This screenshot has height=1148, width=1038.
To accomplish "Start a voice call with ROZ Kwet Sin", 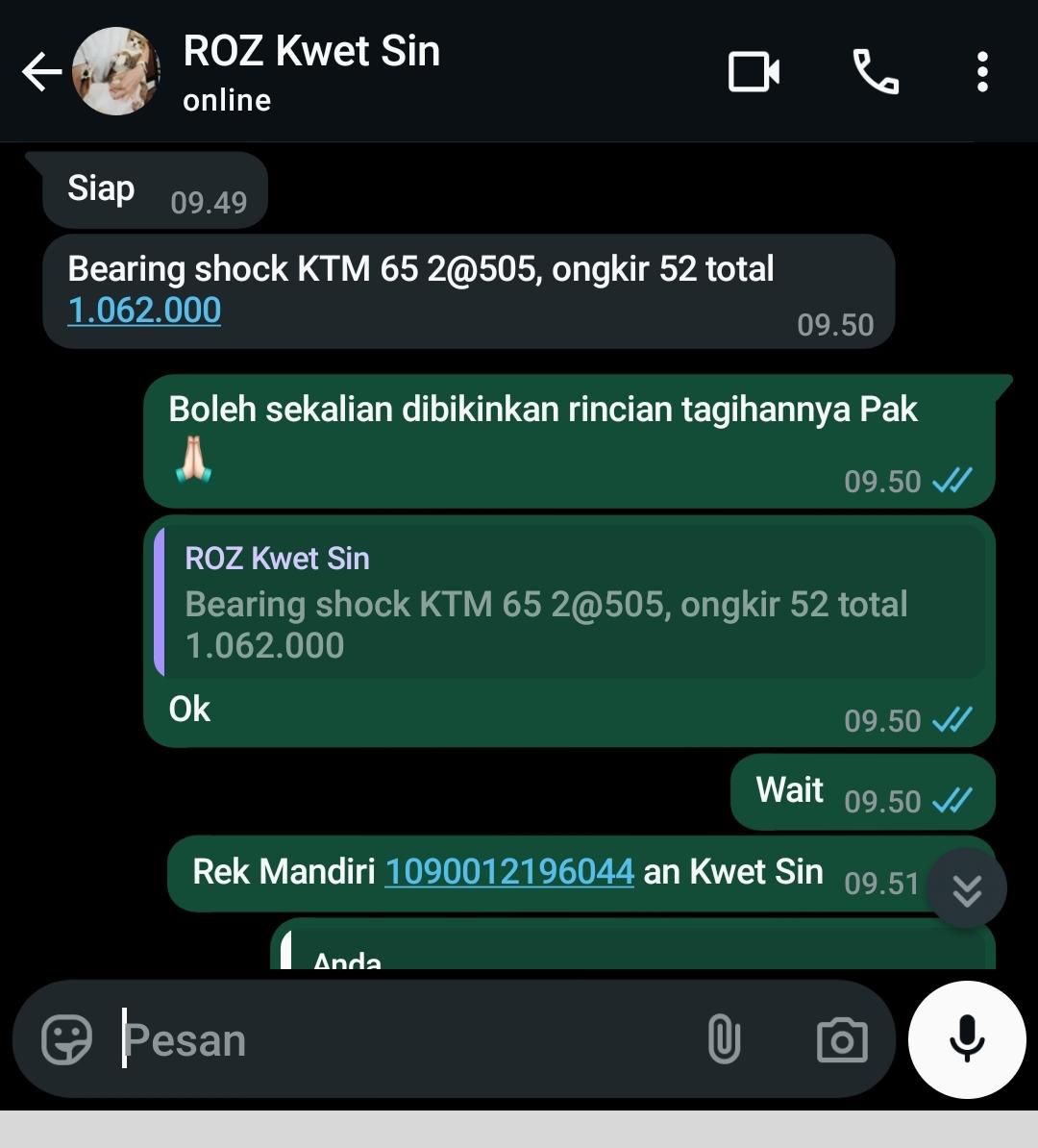I will (x=875, y=72).
